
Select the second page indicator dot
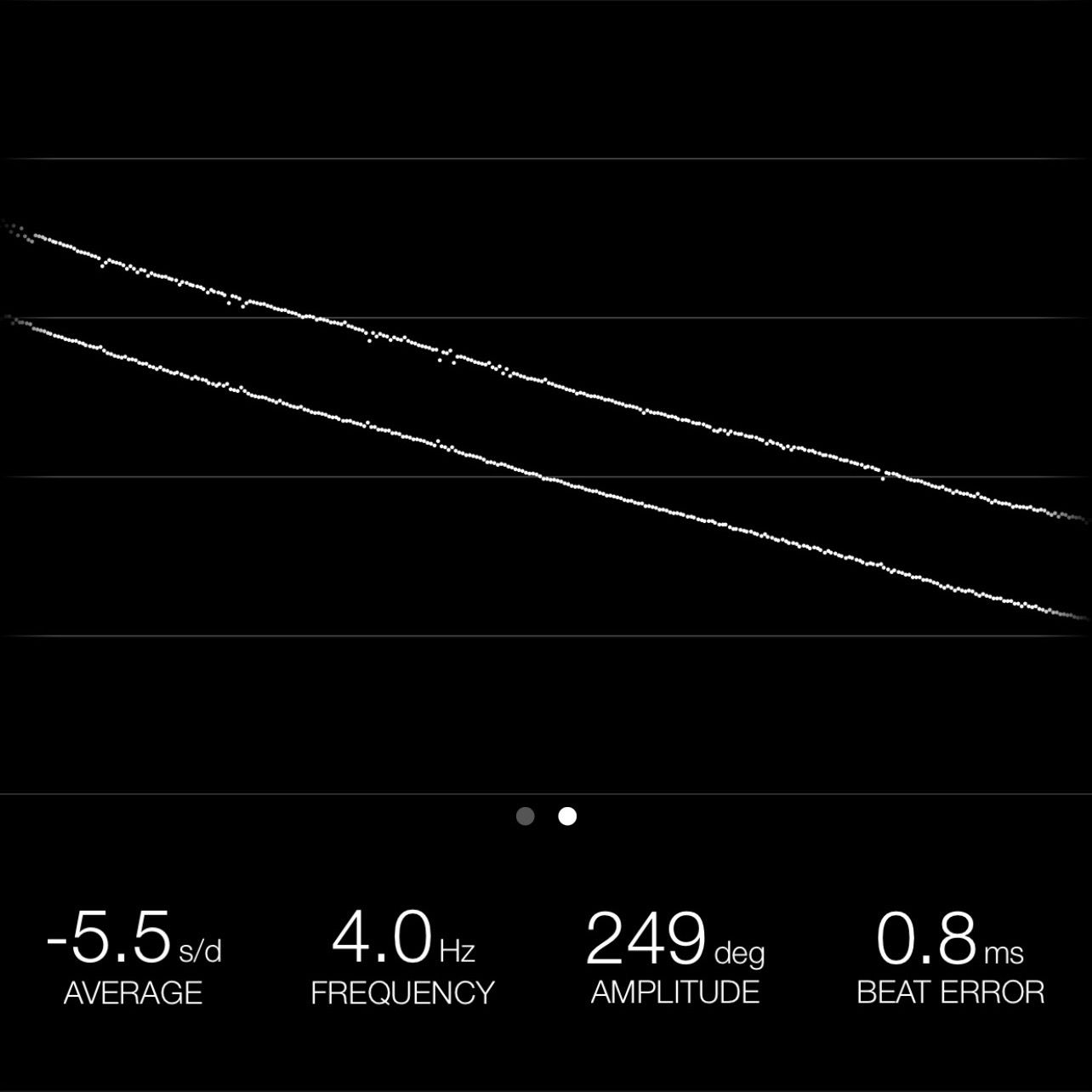tap(567, 816)
